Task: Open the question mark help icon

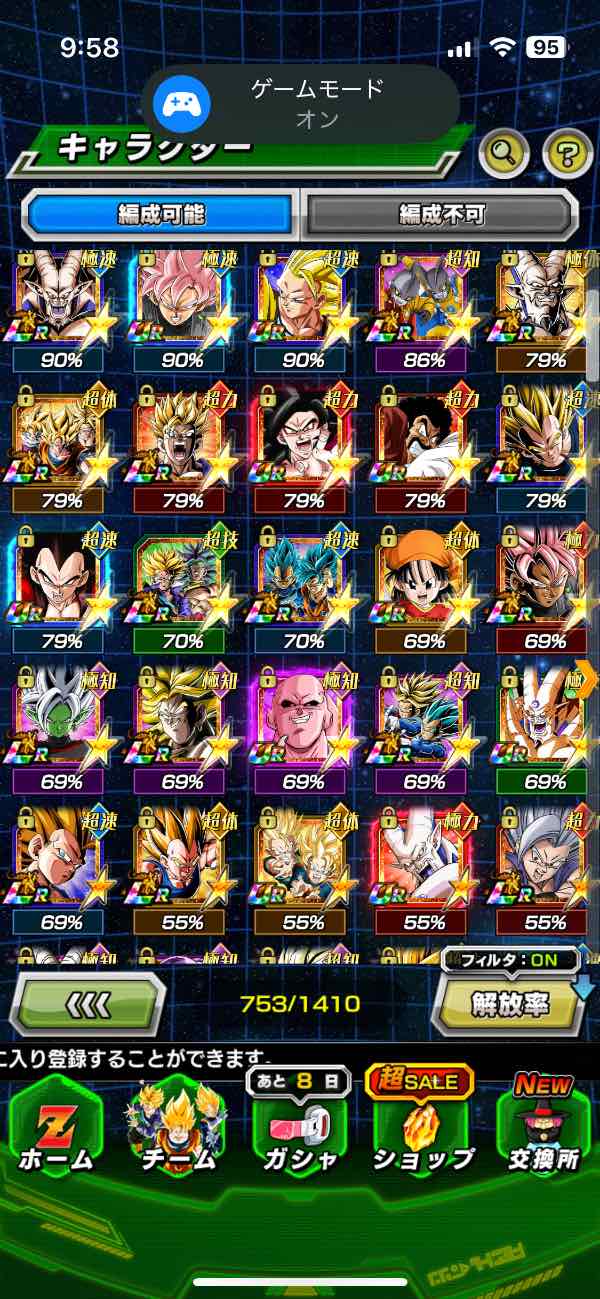Action: [566, 154]
